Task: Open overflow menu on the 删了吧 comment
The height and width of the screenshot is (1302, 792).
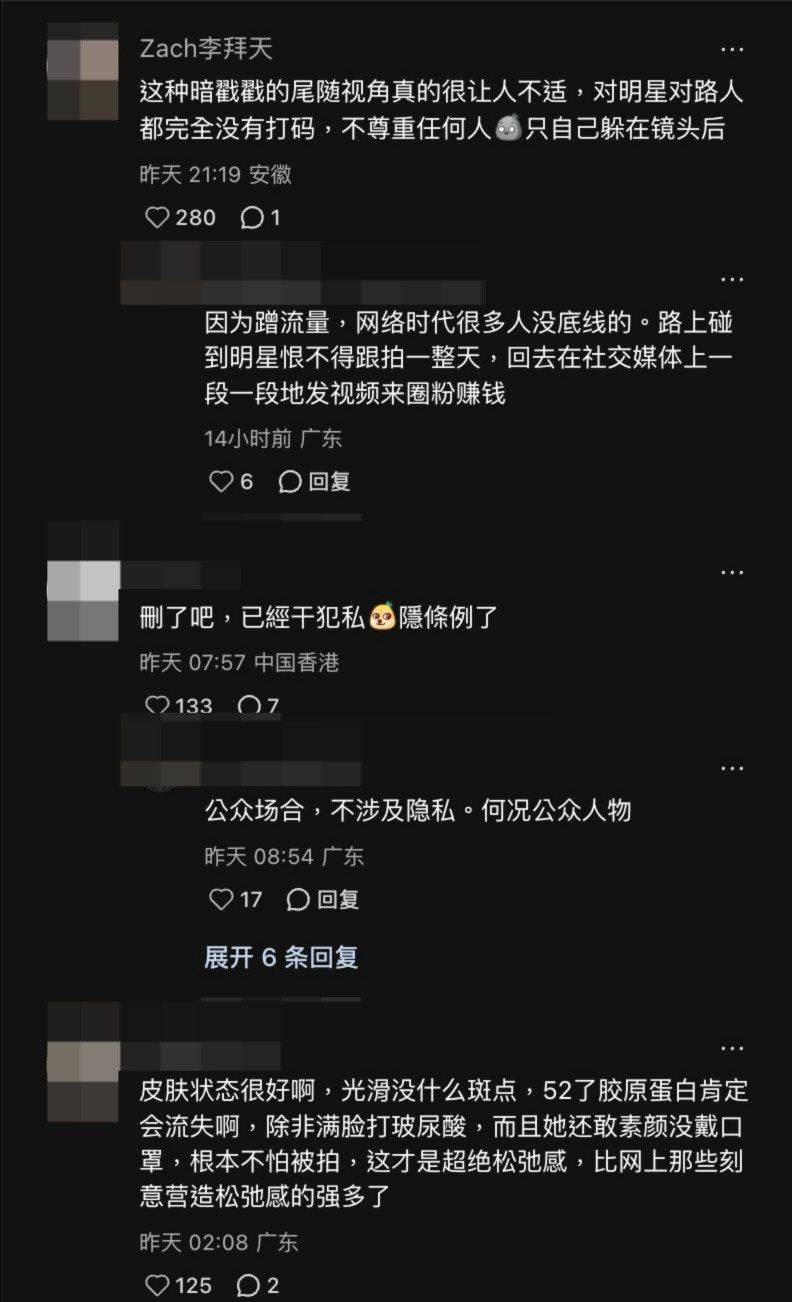Action: click(x=732, y=572)
